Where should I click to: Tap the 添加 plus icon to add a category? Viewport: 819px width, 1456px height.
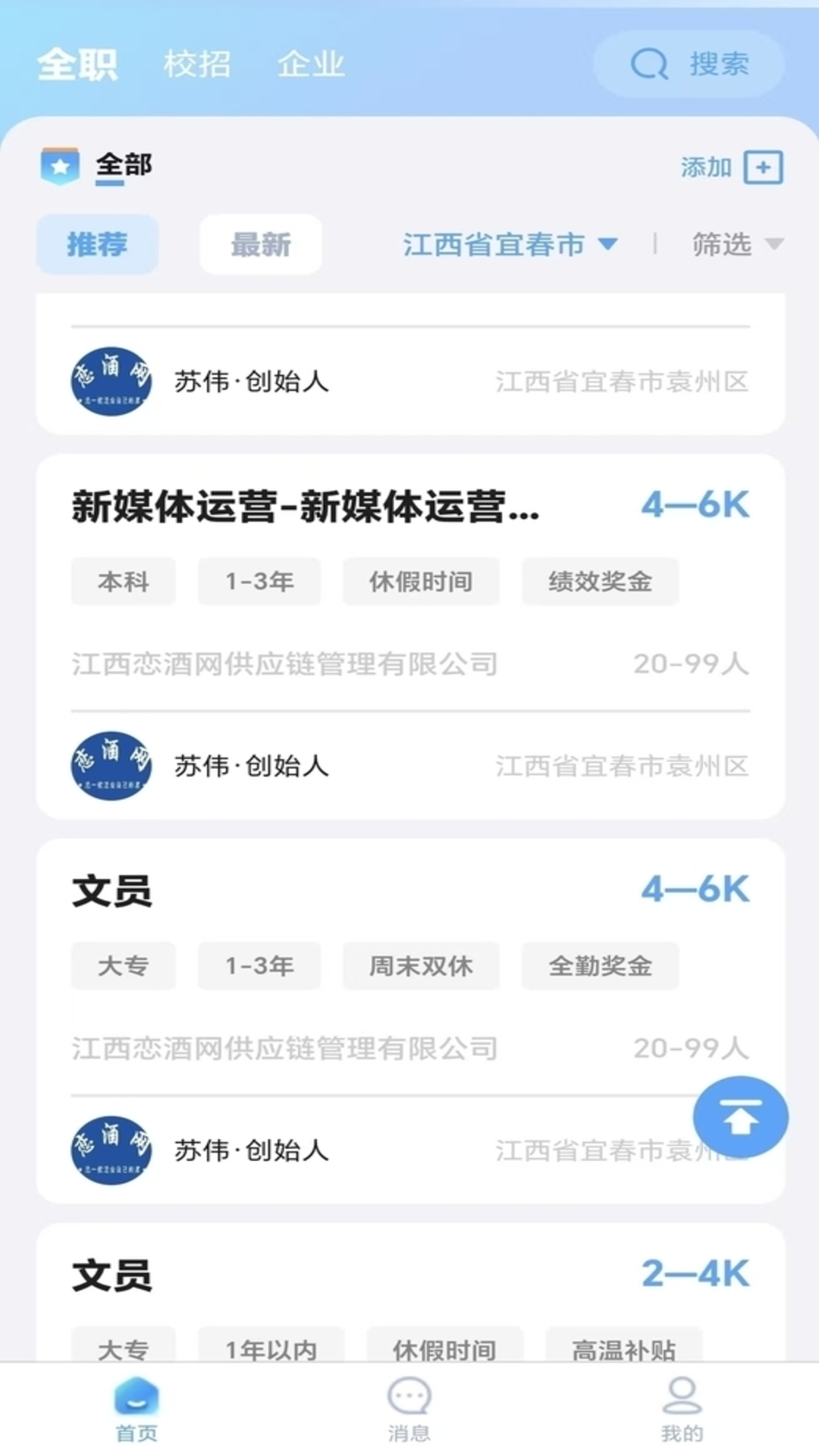tap(764, 168)
